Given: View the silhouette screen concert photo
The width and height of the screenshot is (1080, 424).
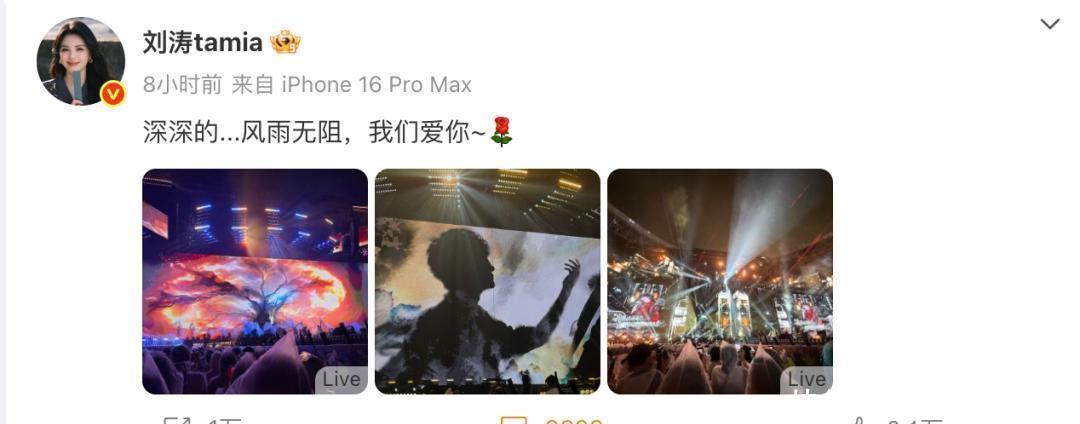Looking at the screenshot, I should tap(487, 281).
